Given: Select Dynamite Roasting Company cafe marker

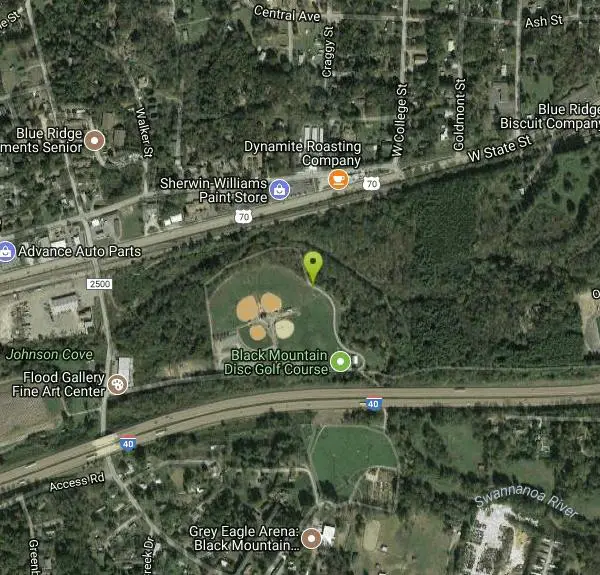Looking at the screenshot, I should pyautogui.click(x=338, y=179).
